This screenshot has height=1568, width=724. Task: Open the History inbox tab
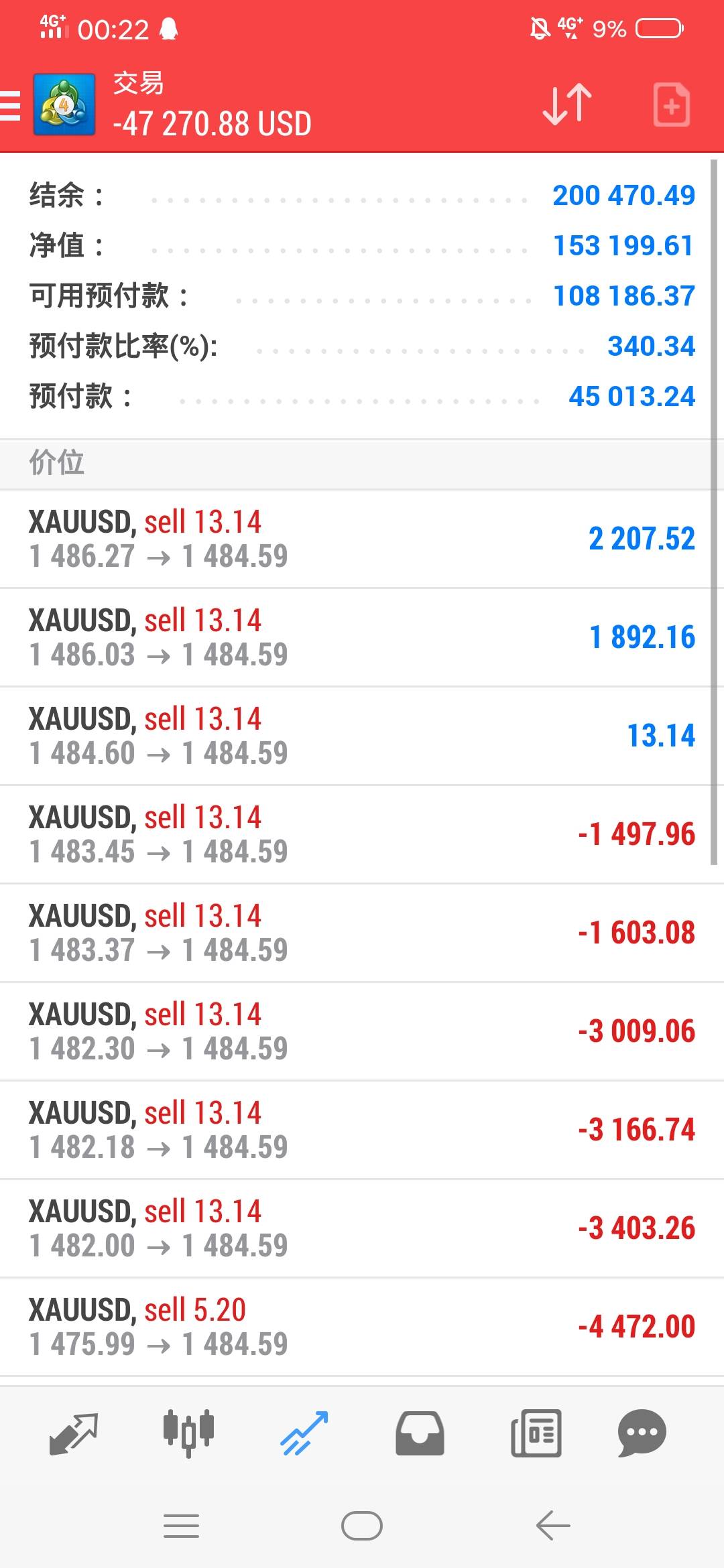420,1433
